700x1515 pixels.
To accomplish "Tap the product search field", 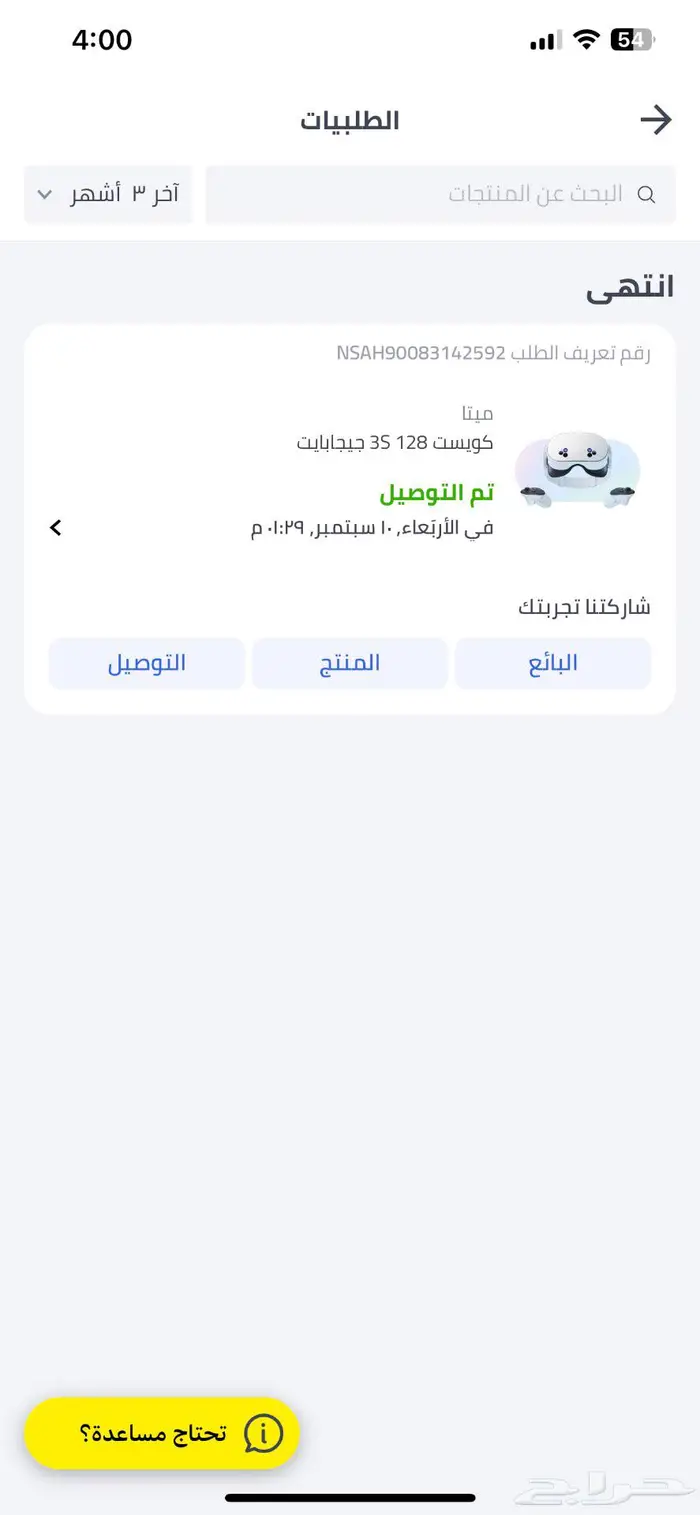I will pyautogui.click(x=441, y=194).
